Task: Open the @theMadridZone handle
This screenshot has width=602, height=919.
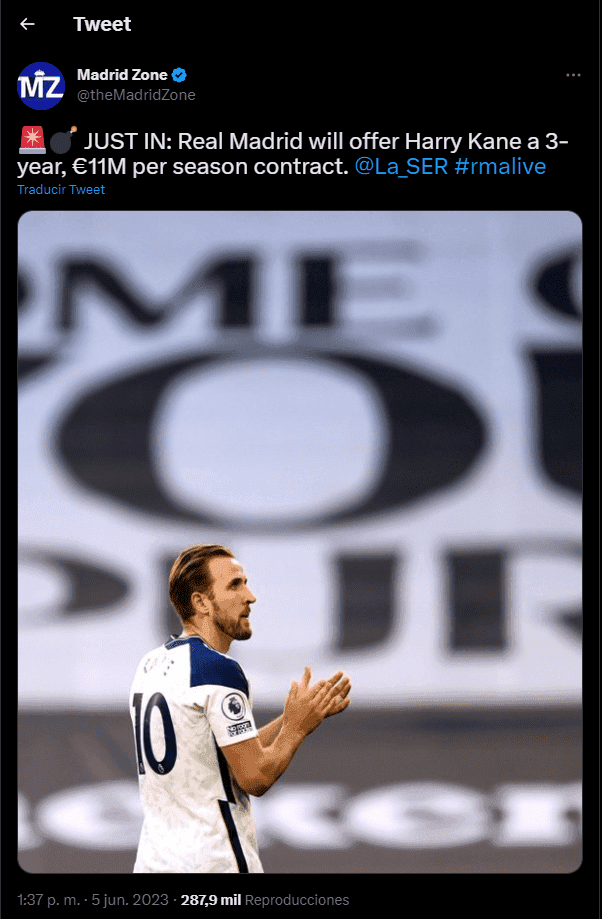Action: click(136, 95)
